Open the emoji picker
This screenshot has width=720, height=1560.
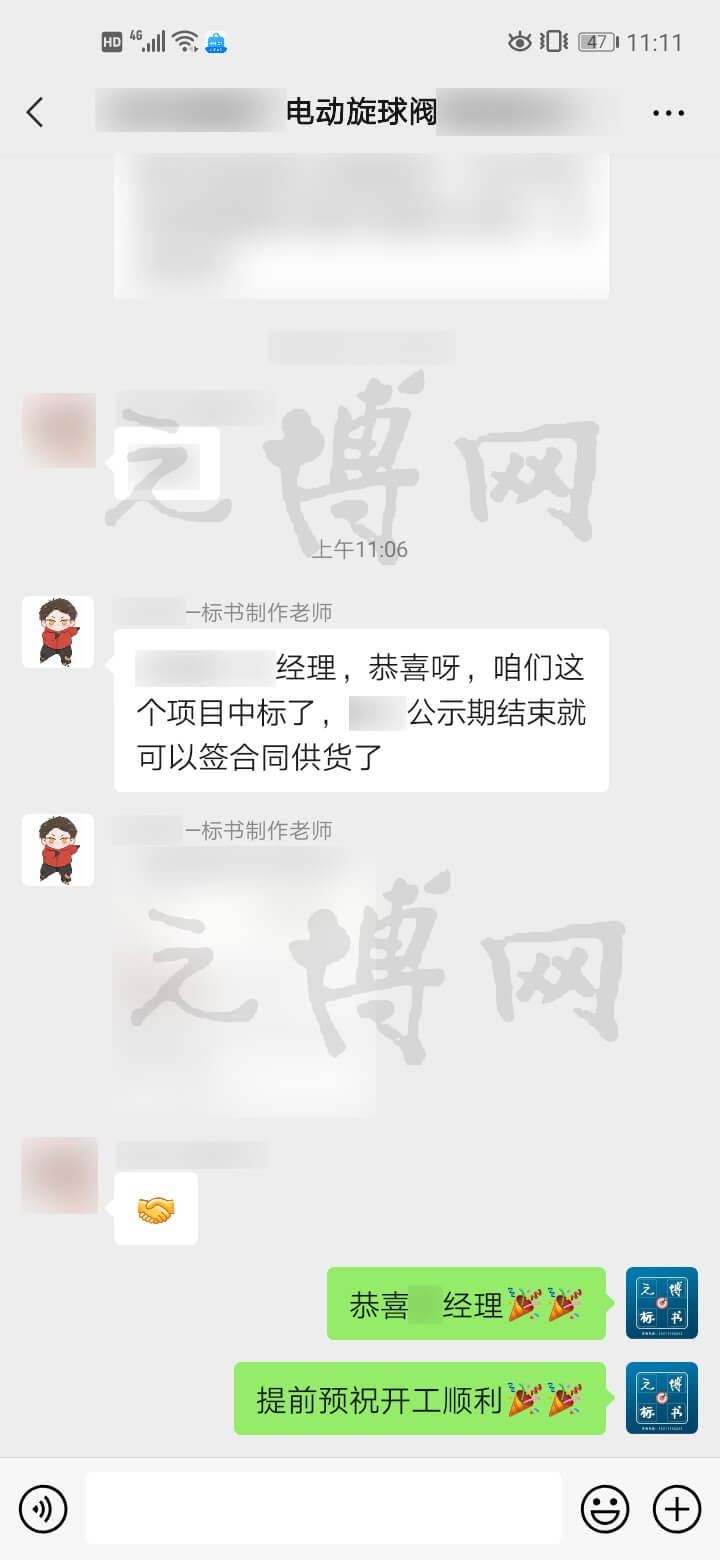tap(605, 1509)
